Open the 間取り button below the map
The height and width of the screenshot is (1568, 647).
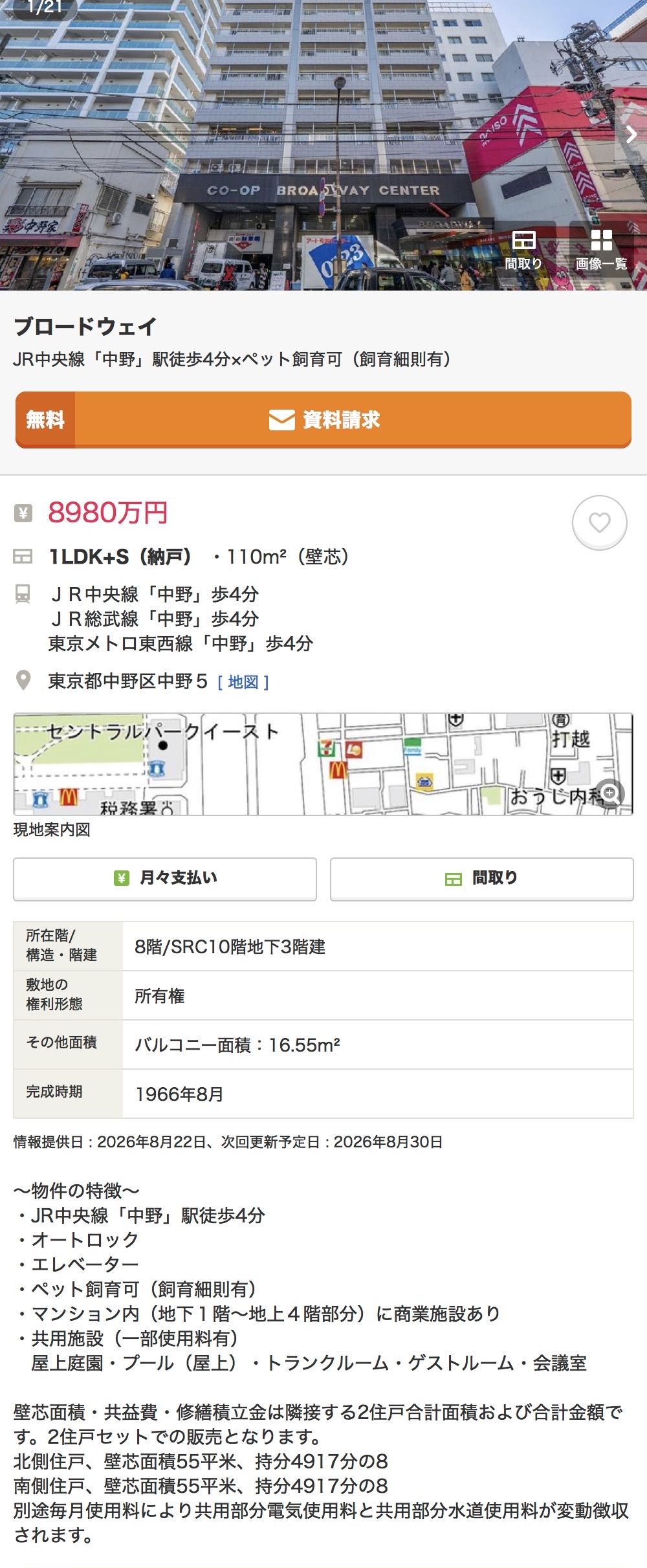coord(481,879)
